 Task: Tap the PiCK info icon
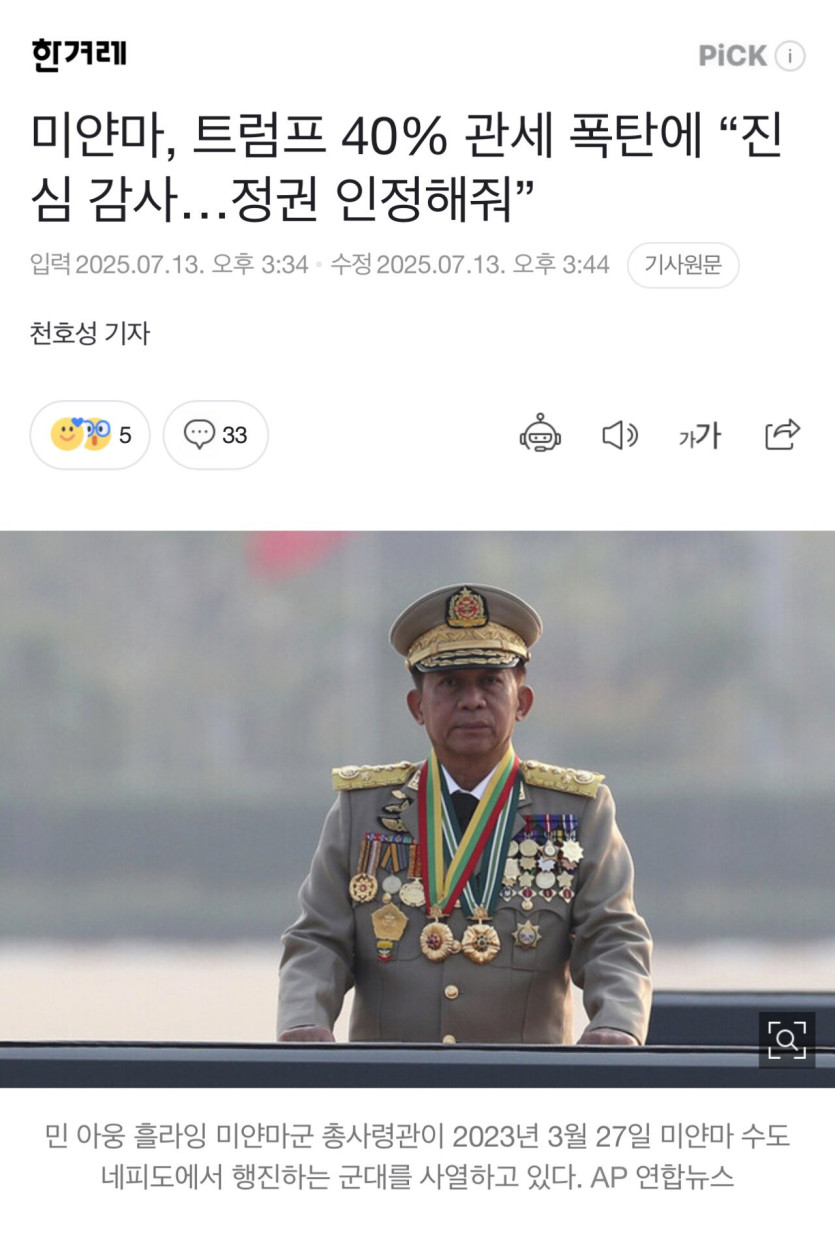(790, 56)
